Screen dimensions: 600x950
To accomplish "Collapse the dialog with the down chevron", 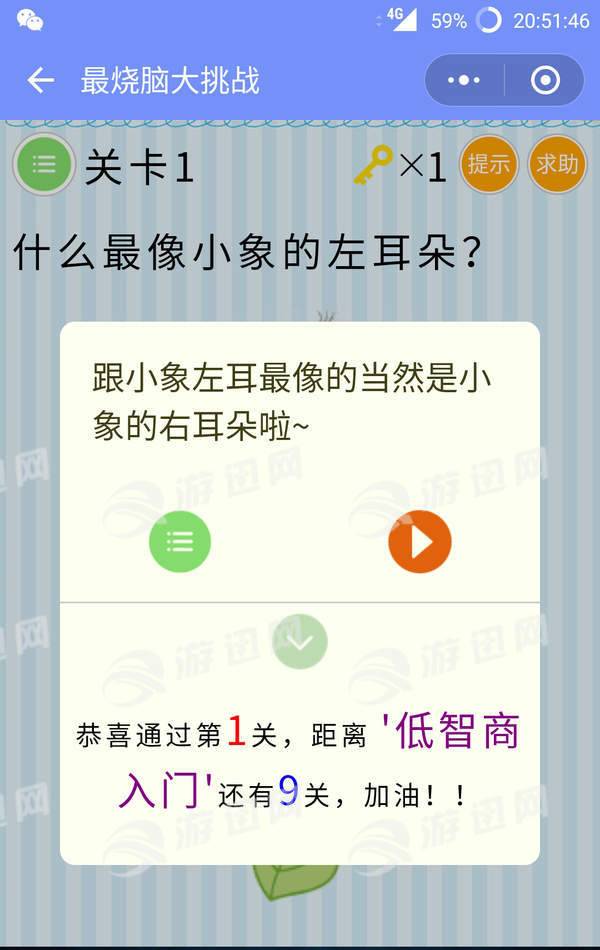I will tap(300, 641).
